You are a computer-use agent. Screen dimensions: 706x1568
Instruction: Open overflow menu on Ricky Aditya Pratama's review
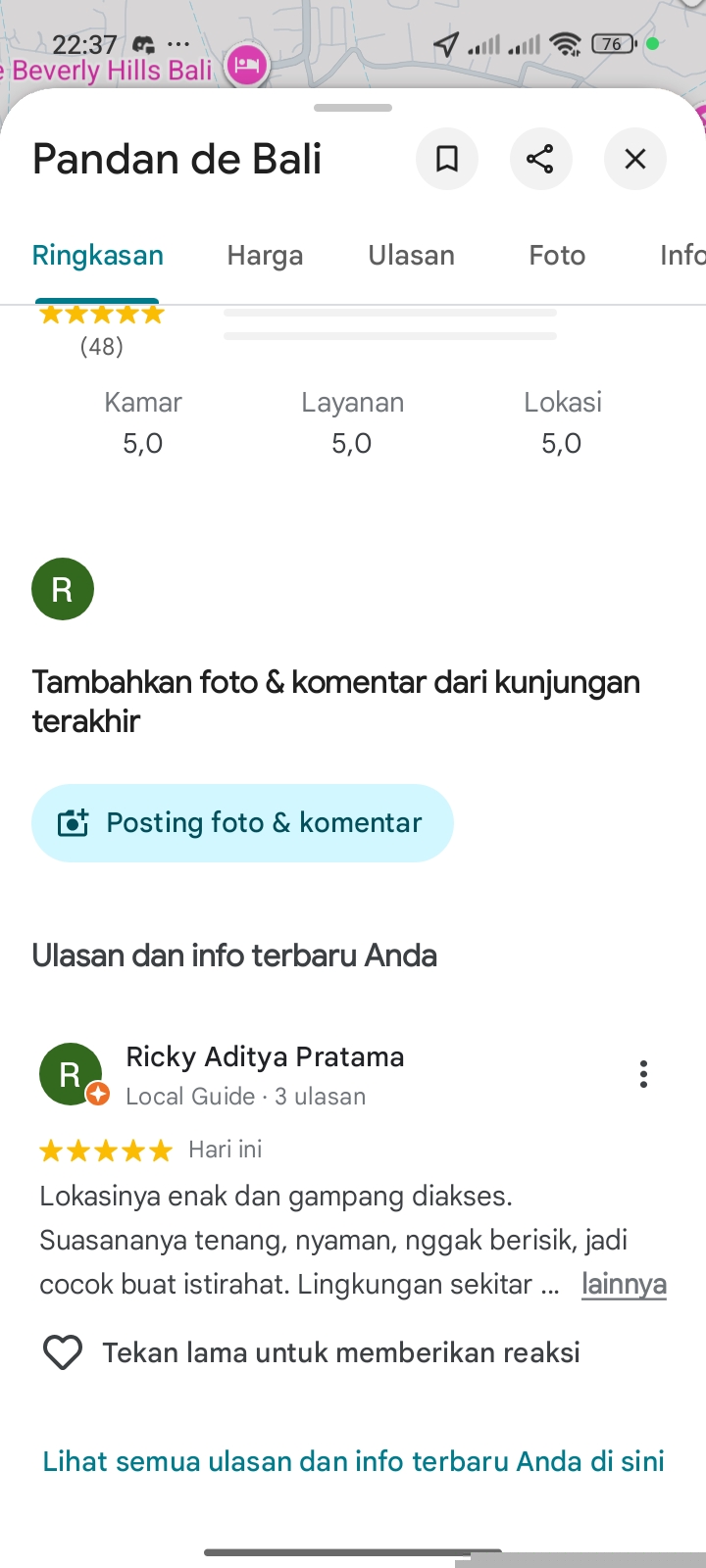(x=643, y=1074)
